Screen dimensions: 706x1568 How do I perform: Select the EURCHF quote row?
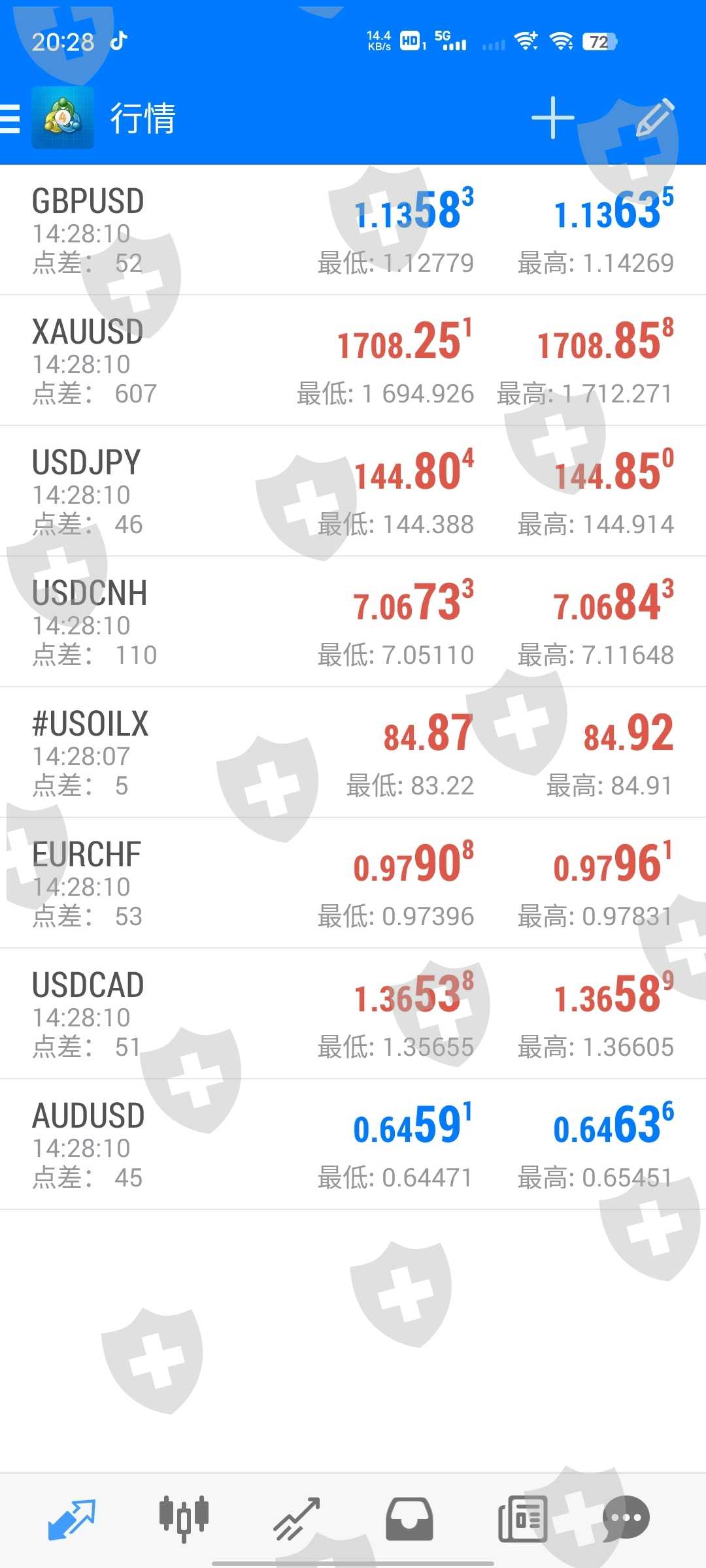pos(353,883)
